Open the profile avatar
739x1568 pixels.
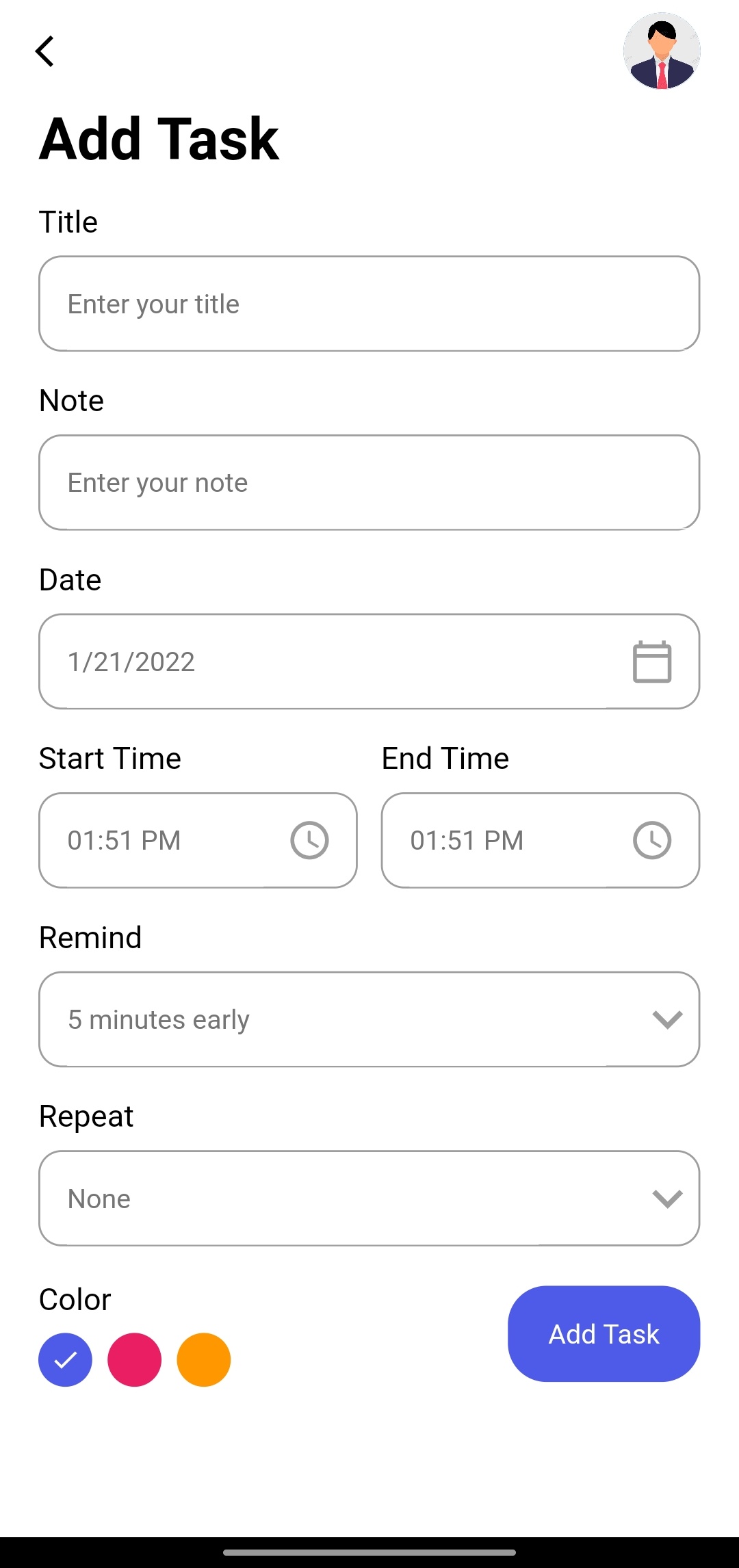[661, 51]
